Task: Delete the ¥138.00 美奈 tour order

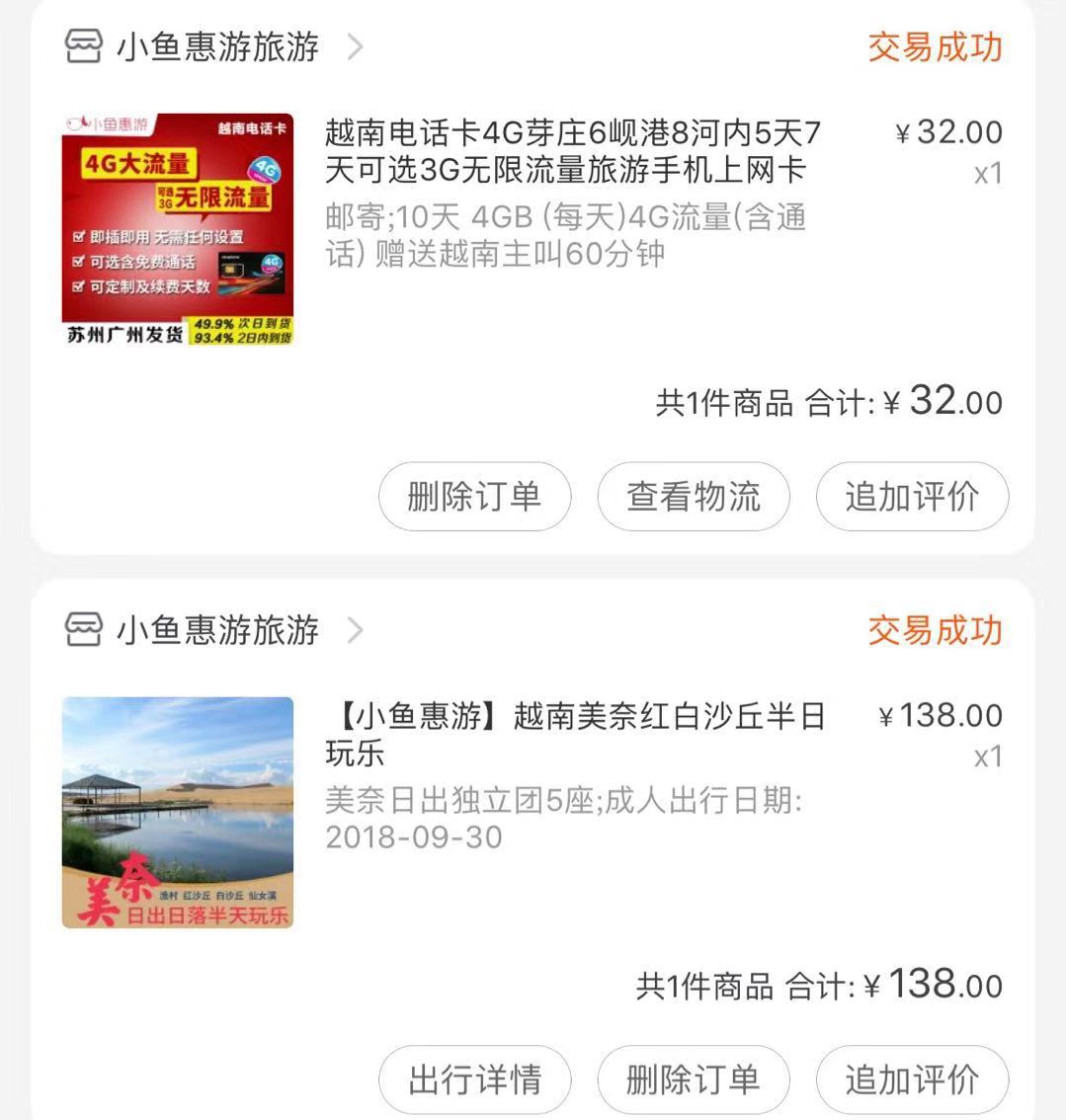Action: click(x=694, y=1079)
